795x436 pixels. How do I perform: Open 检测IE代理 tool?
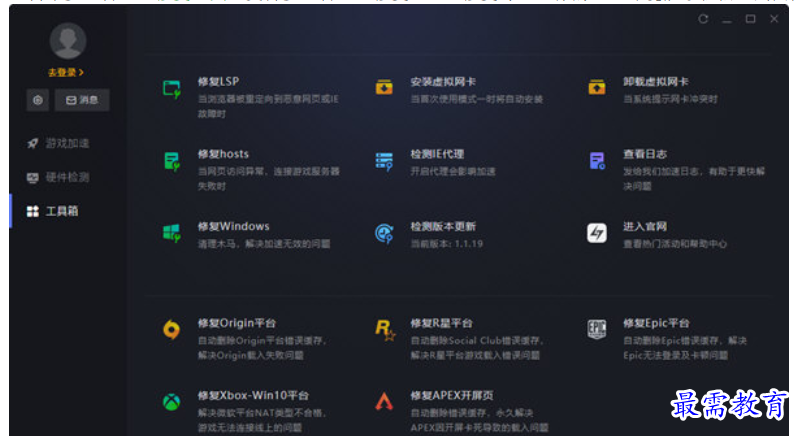point(437,155)
